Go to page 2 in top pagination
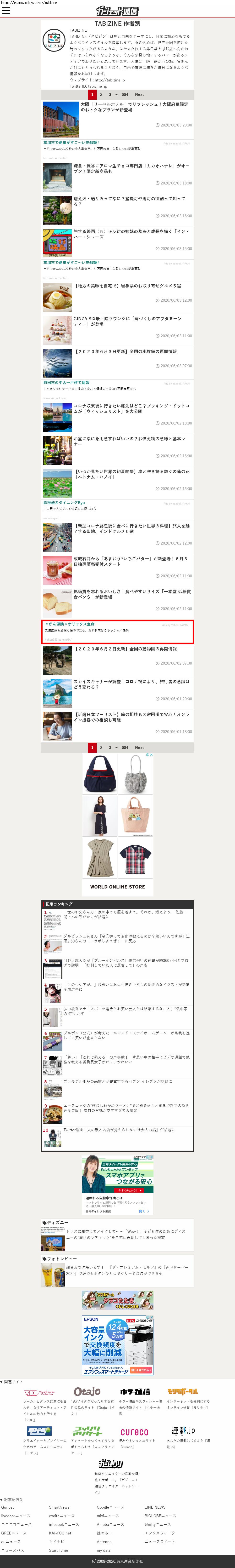Image resolution: width=235 pixels, height=1568 pixels. coord(101,94)
